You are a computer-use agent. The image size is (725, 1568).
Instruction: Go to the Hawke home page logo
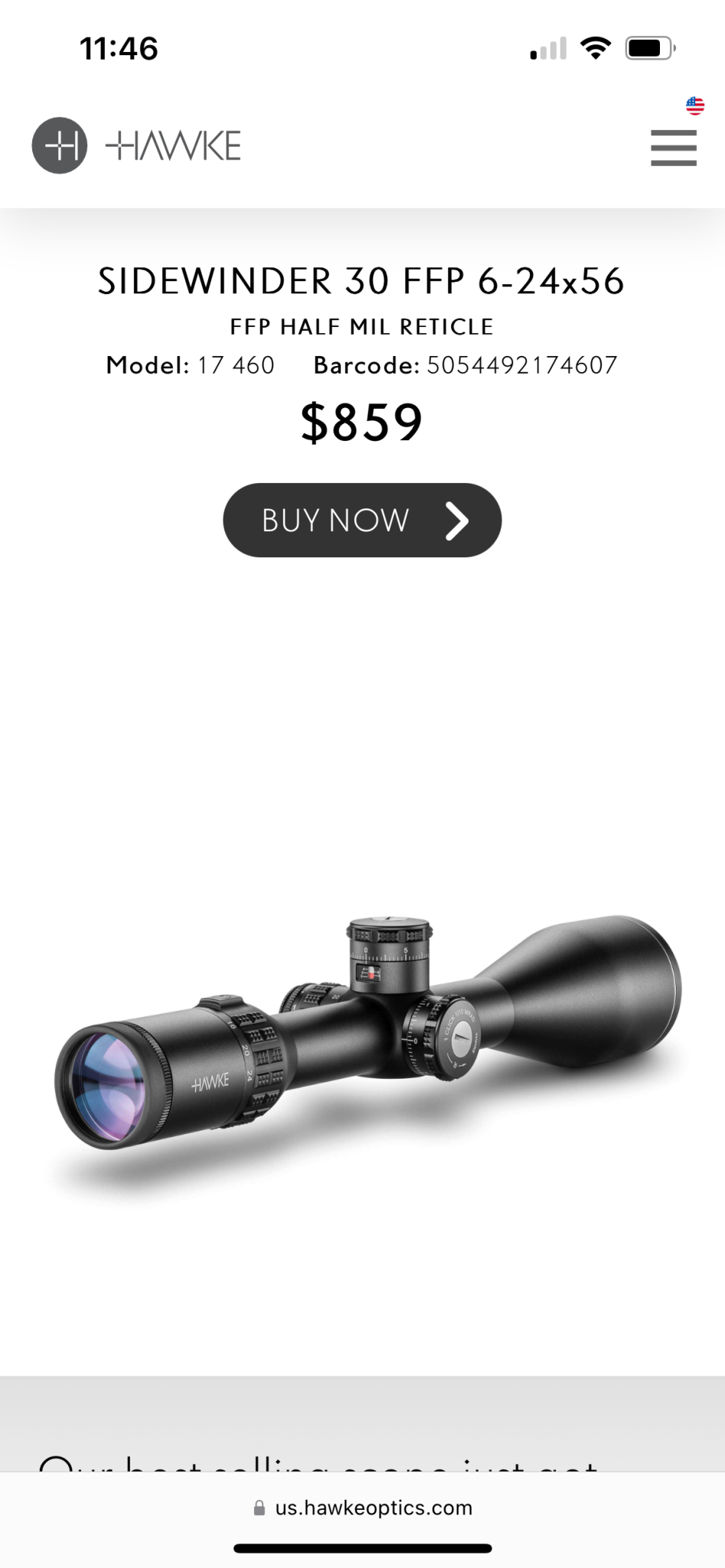(136, 145)
